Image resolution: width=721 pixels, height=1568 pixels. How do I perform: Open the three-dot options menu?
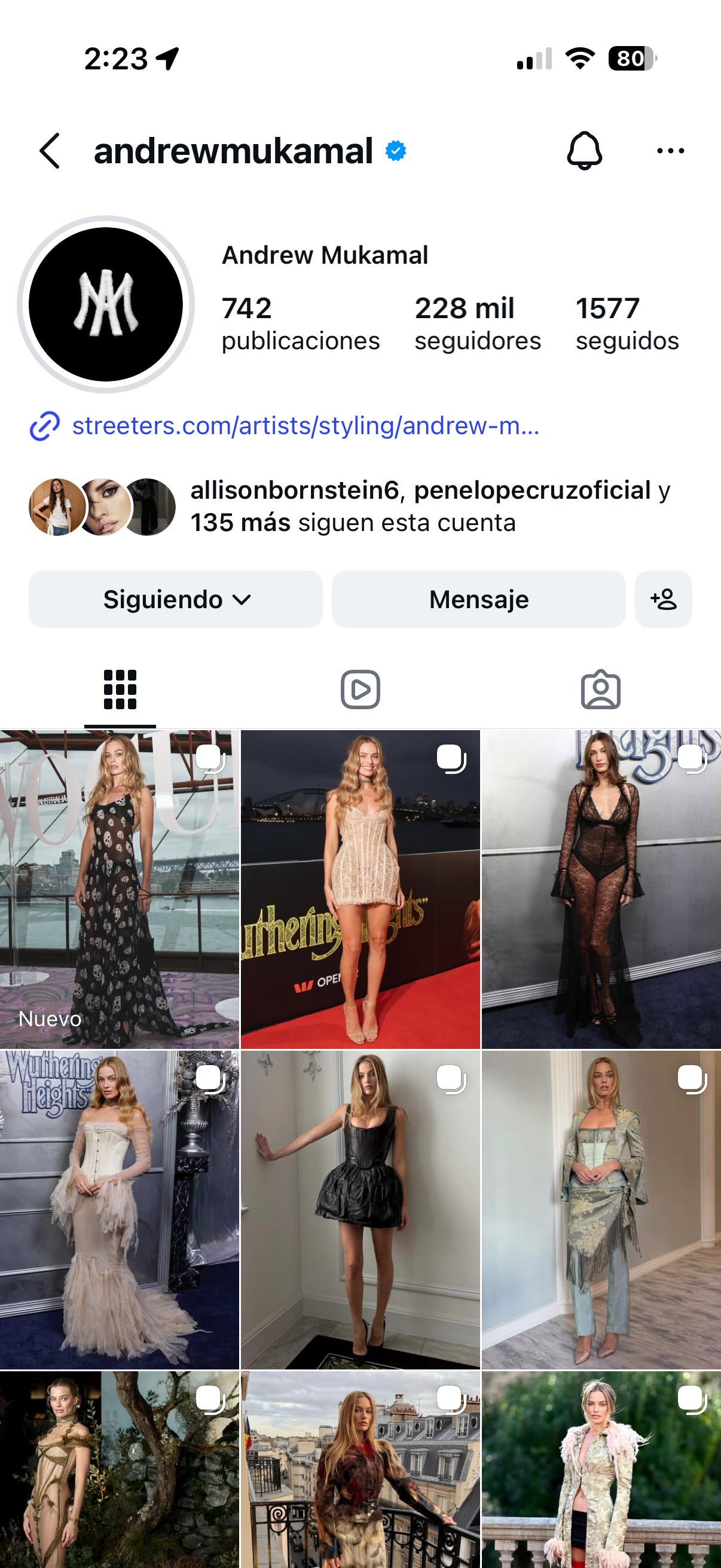pyautogui.click(x=671, y=150)
